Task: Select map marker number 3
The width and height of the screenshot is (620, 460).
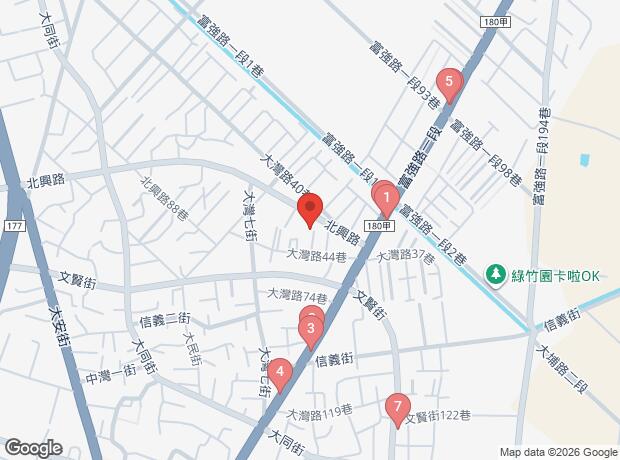Action: (312, 329)
